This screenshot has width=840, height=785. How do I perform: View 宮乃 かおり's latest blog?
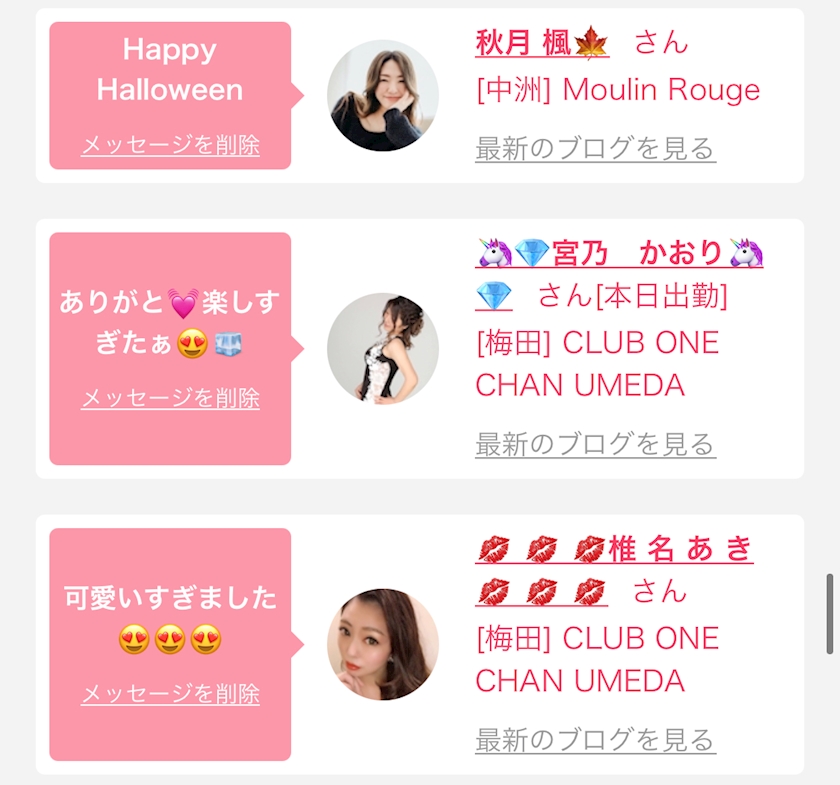pyautogui.click(x=595, y=444)
